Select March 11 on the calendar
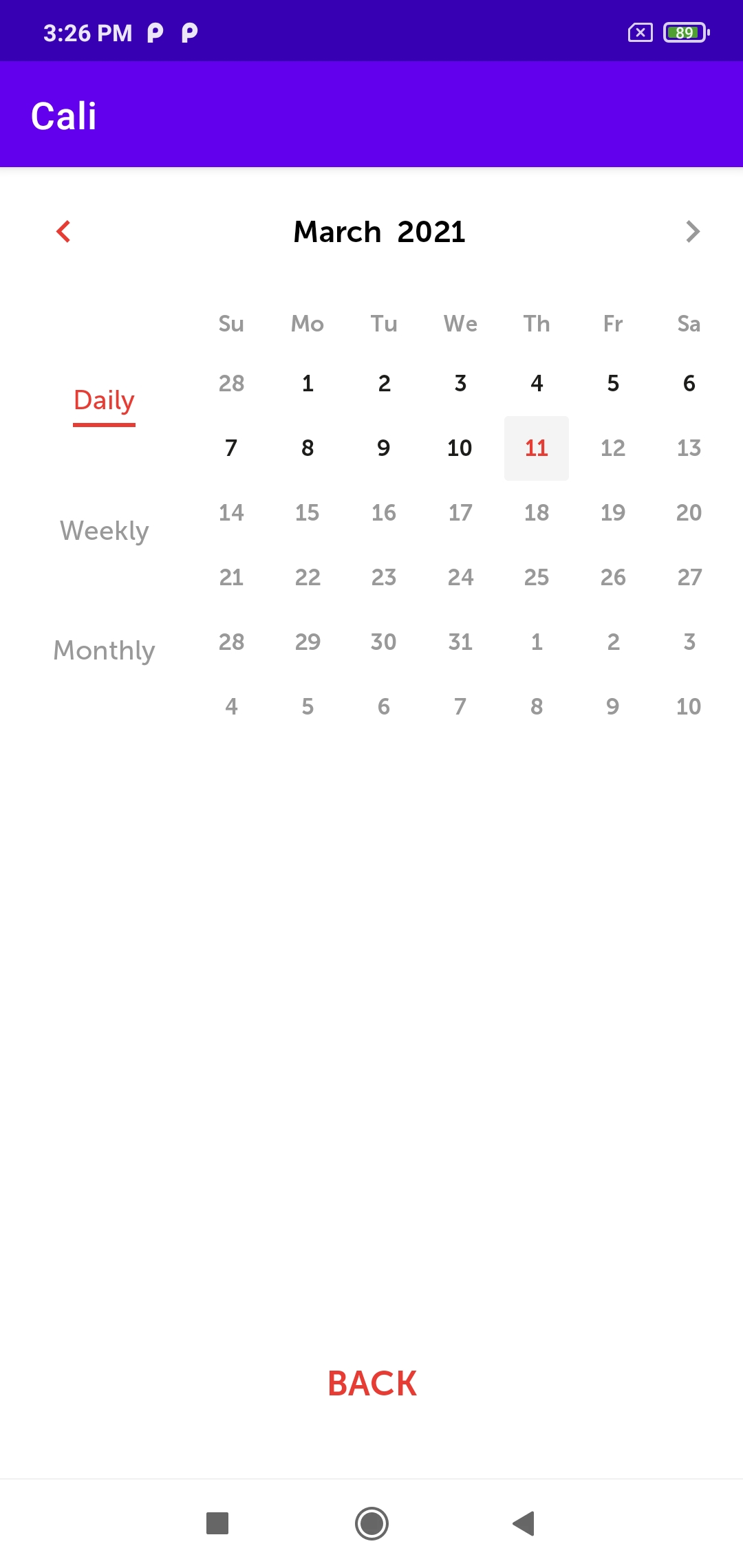Viewport: 743px width, 1568px height. tap(537, 448)
